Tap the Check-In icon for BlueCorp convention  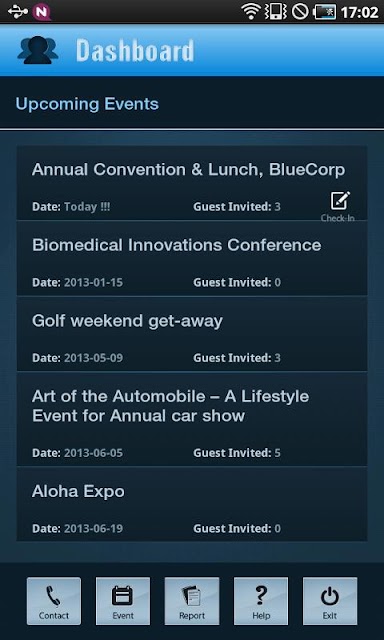pyautogui.click(x=340, y=207)
